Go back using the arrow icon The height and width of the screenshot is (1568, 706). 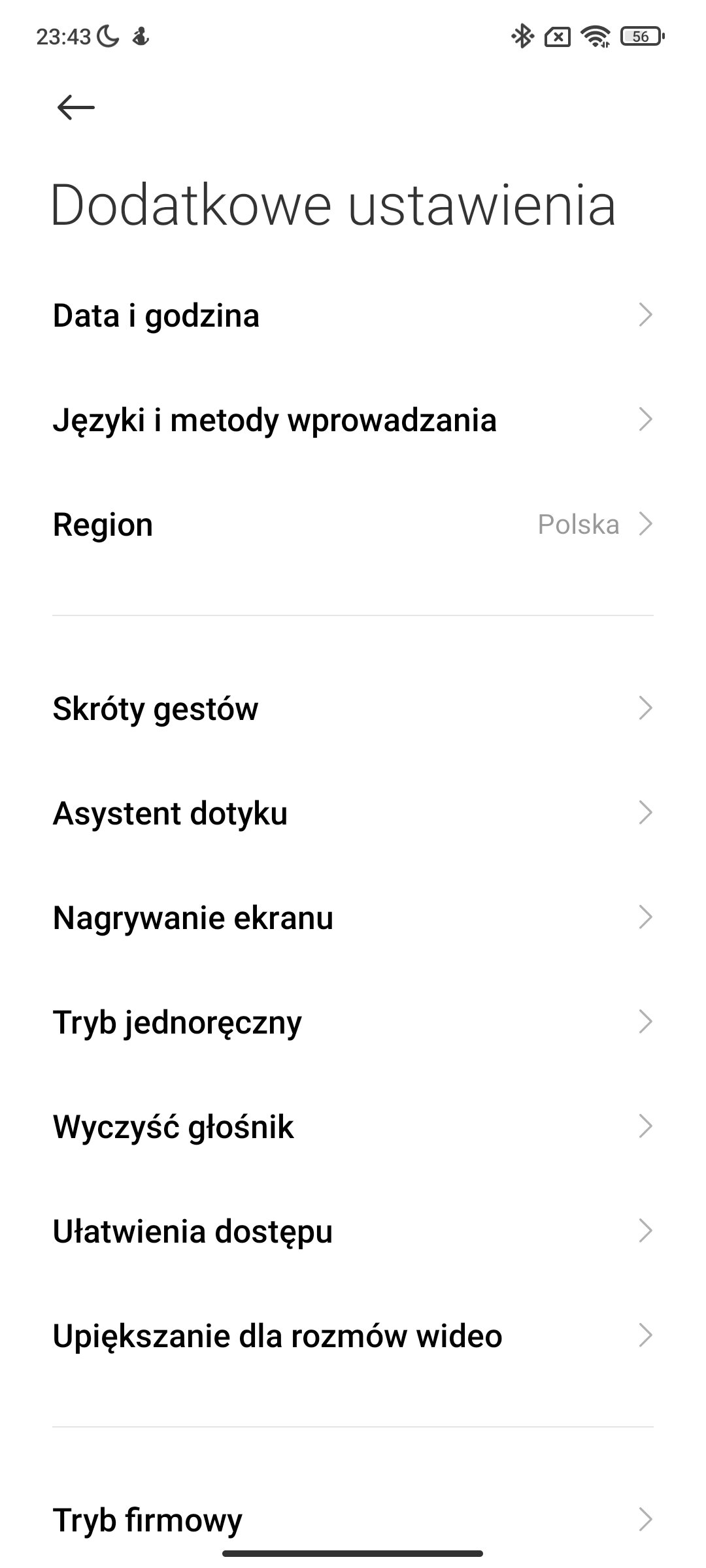point(76,107)
